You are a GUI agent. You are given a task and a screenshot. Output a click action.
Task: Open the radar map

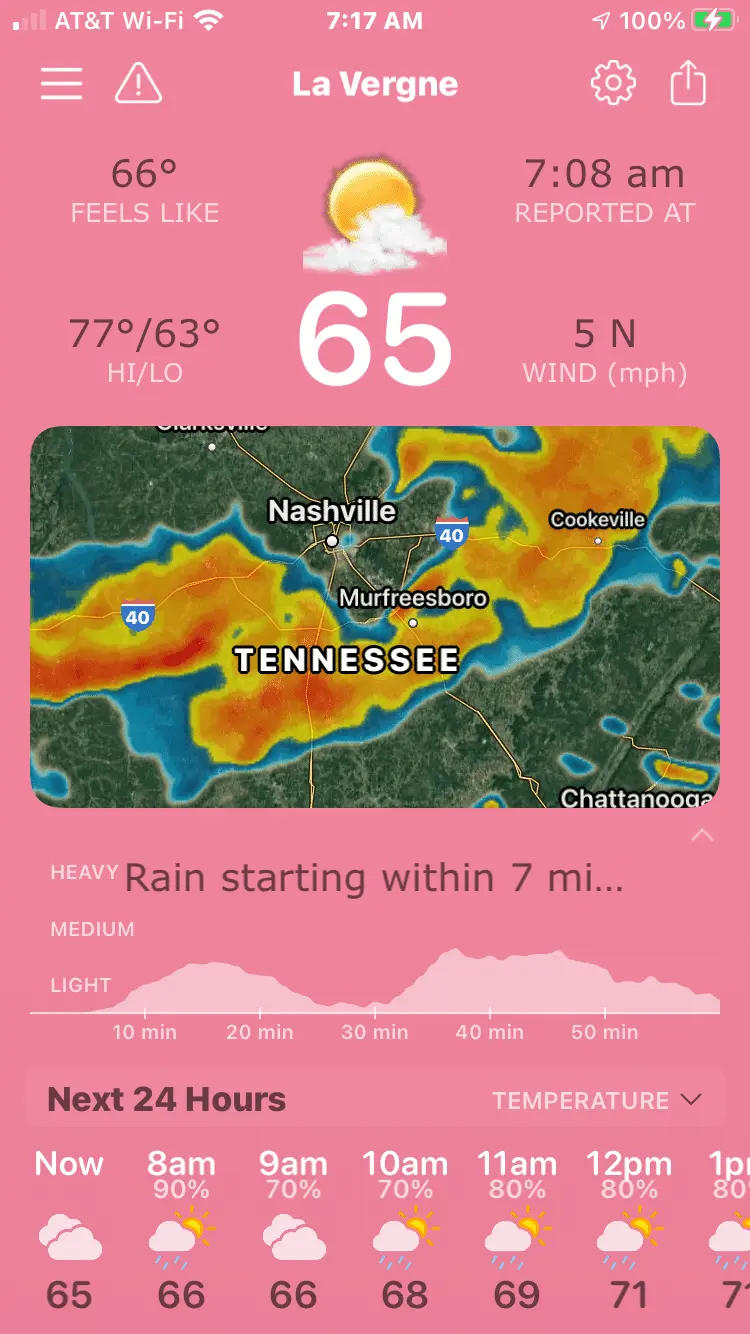tap(375, 617)
